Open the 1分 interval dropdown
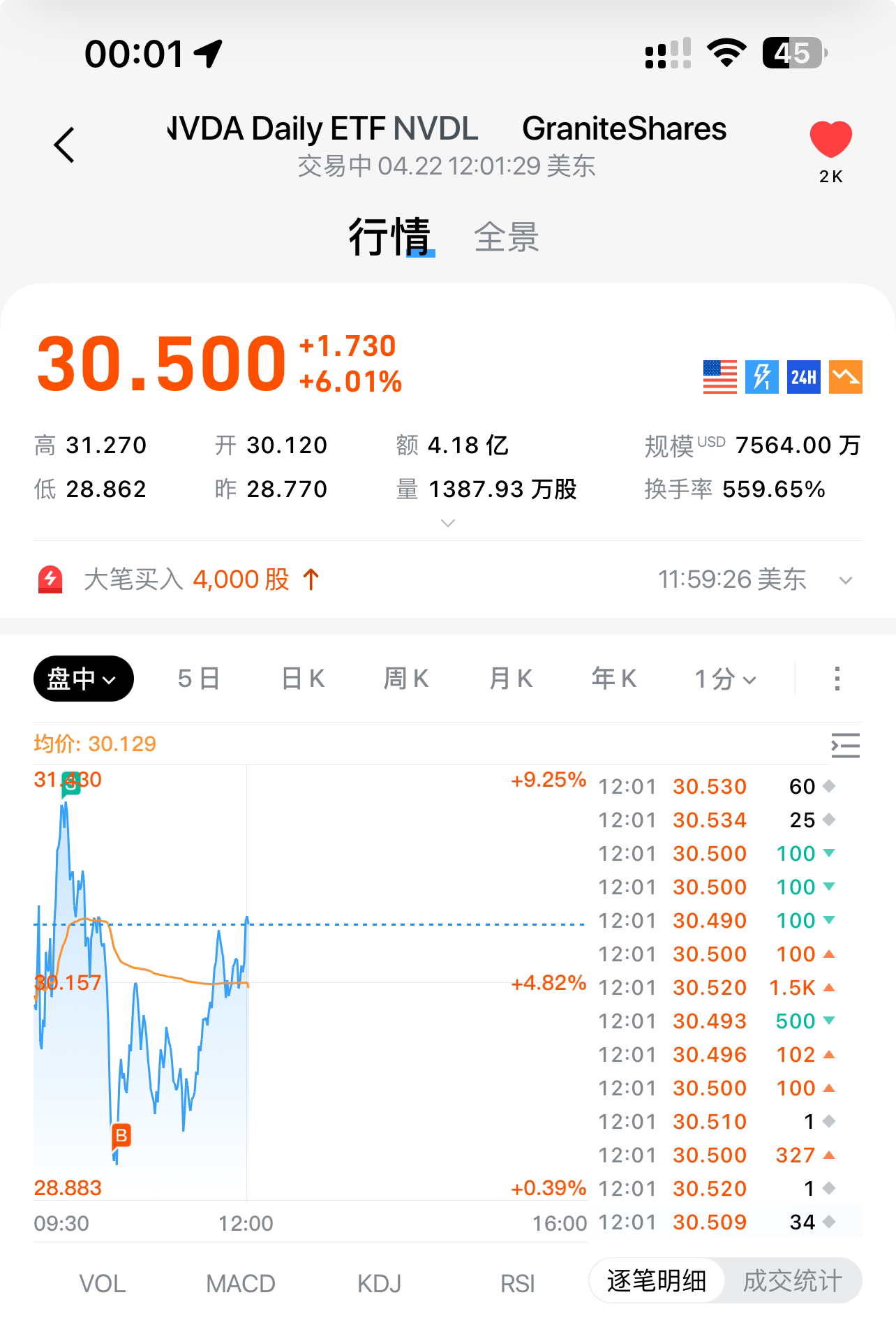 pyautogui.click(x=726, y=679)
